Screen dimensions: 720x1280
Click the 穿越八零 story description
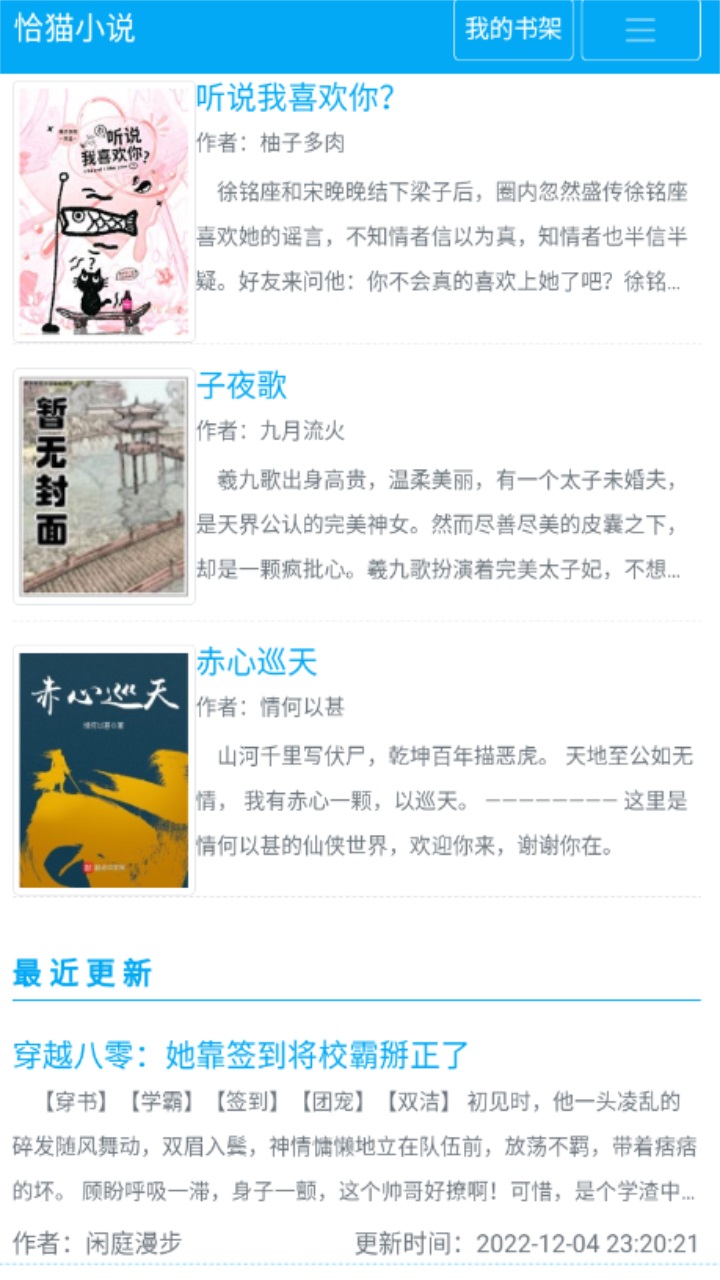(x=360, y=1140)
